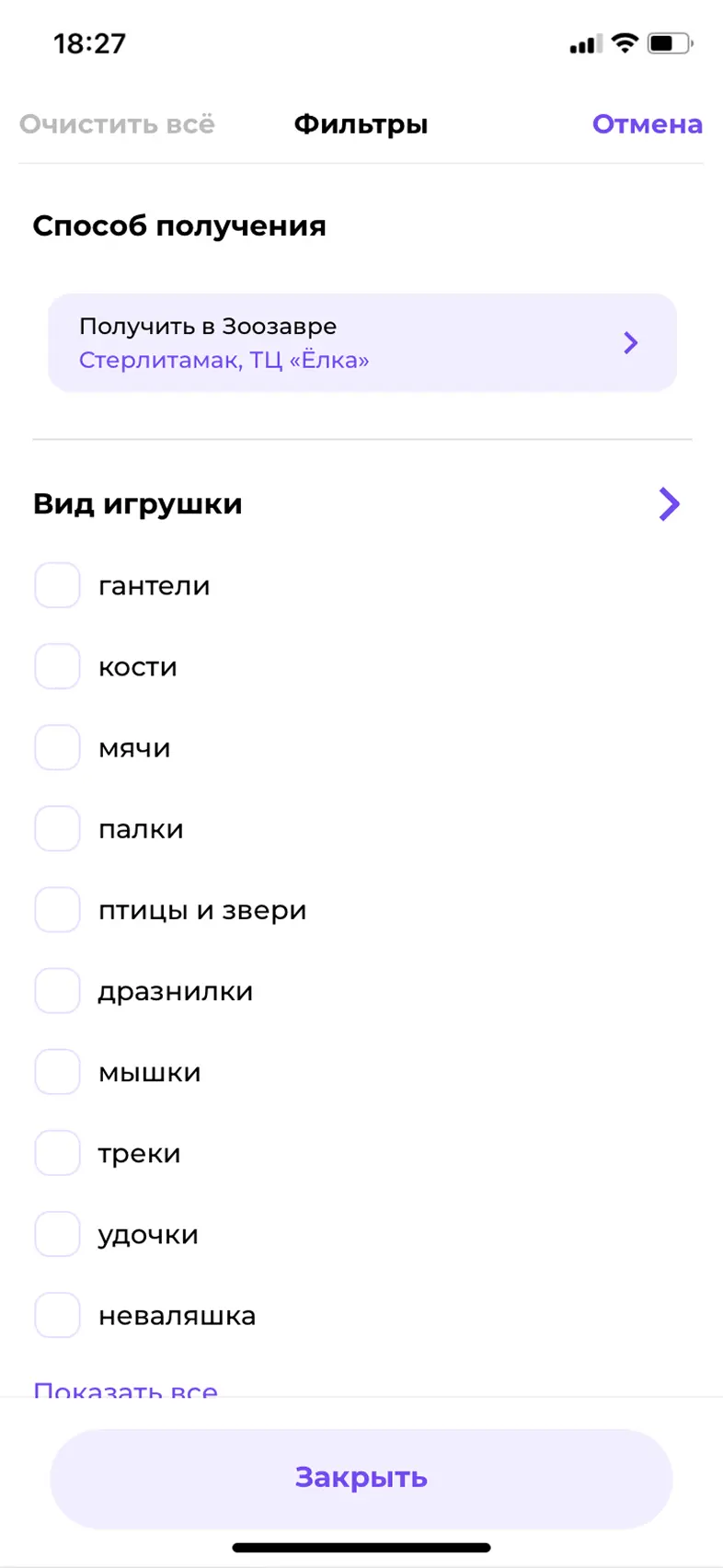Tick the мышки filter
The image size is (723, 1568).
(x=57, y=1072)
